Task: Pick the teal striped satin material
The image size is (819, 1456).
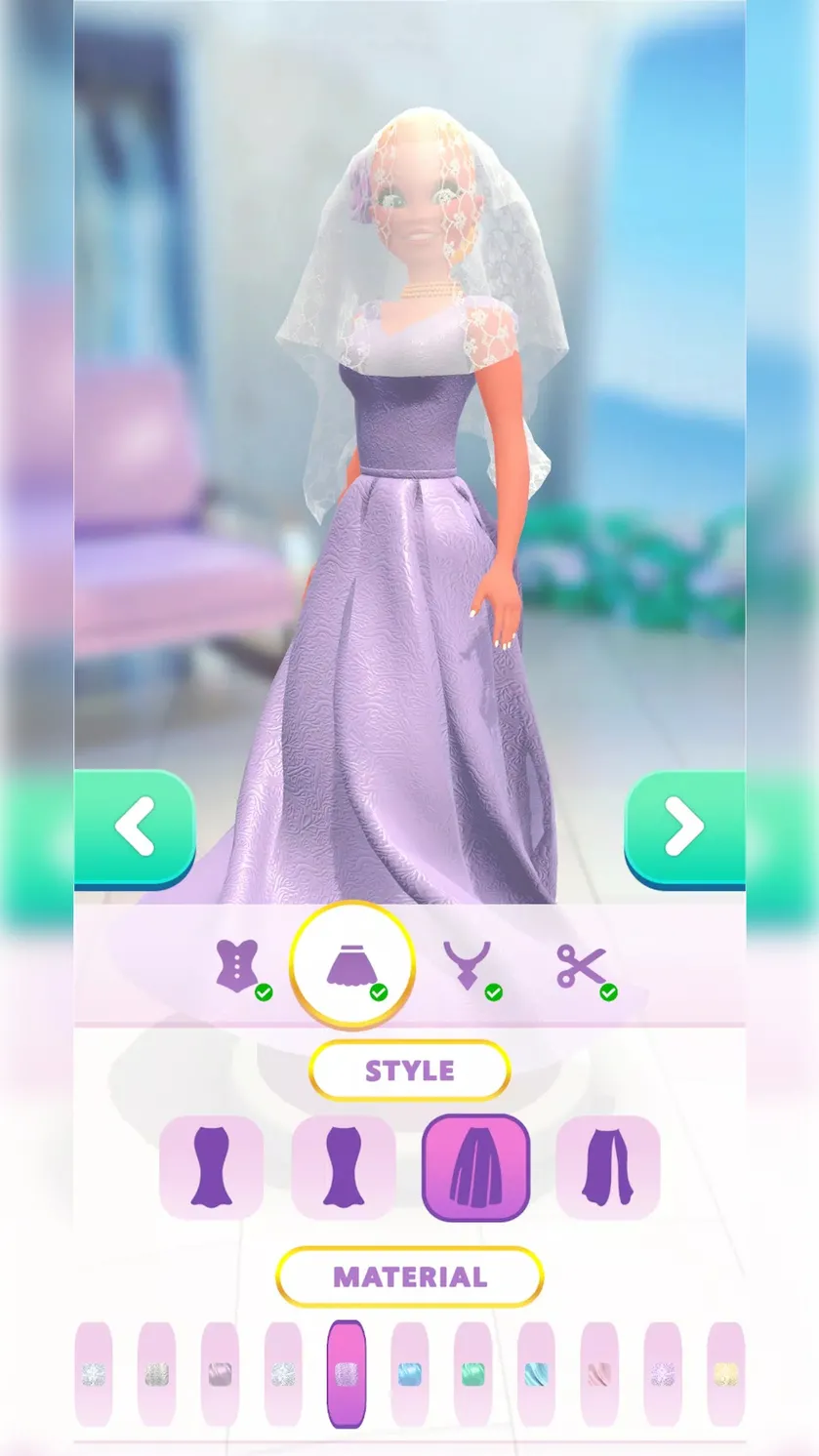Action: click(536, 1374)
